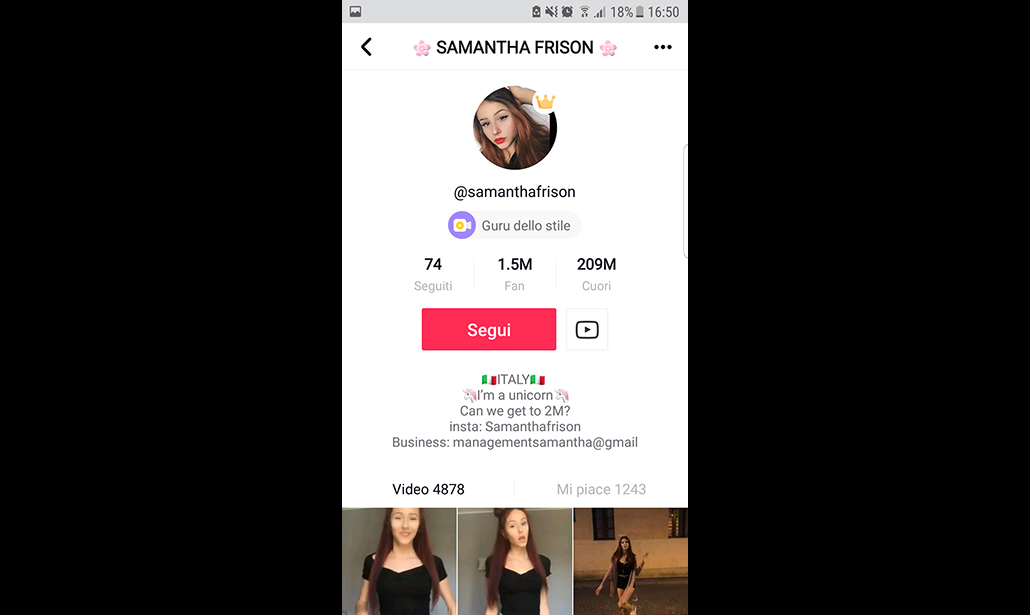Switch to the Mi piace 1243 tab
The image size is (1030, 615).
(x=601, y=489)
